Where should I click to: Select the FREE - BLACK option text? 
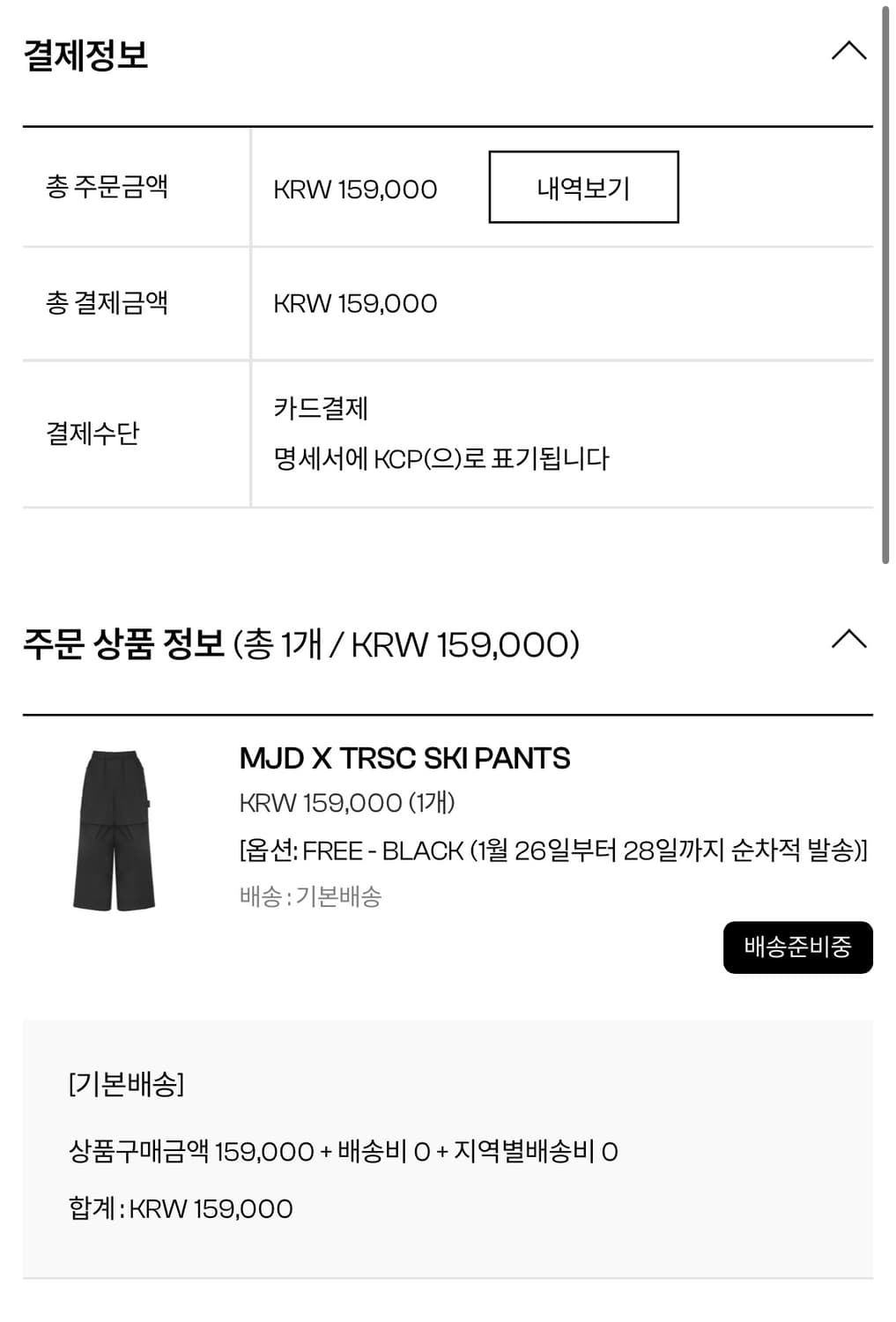pyautogui.click(x=553, y=848)
